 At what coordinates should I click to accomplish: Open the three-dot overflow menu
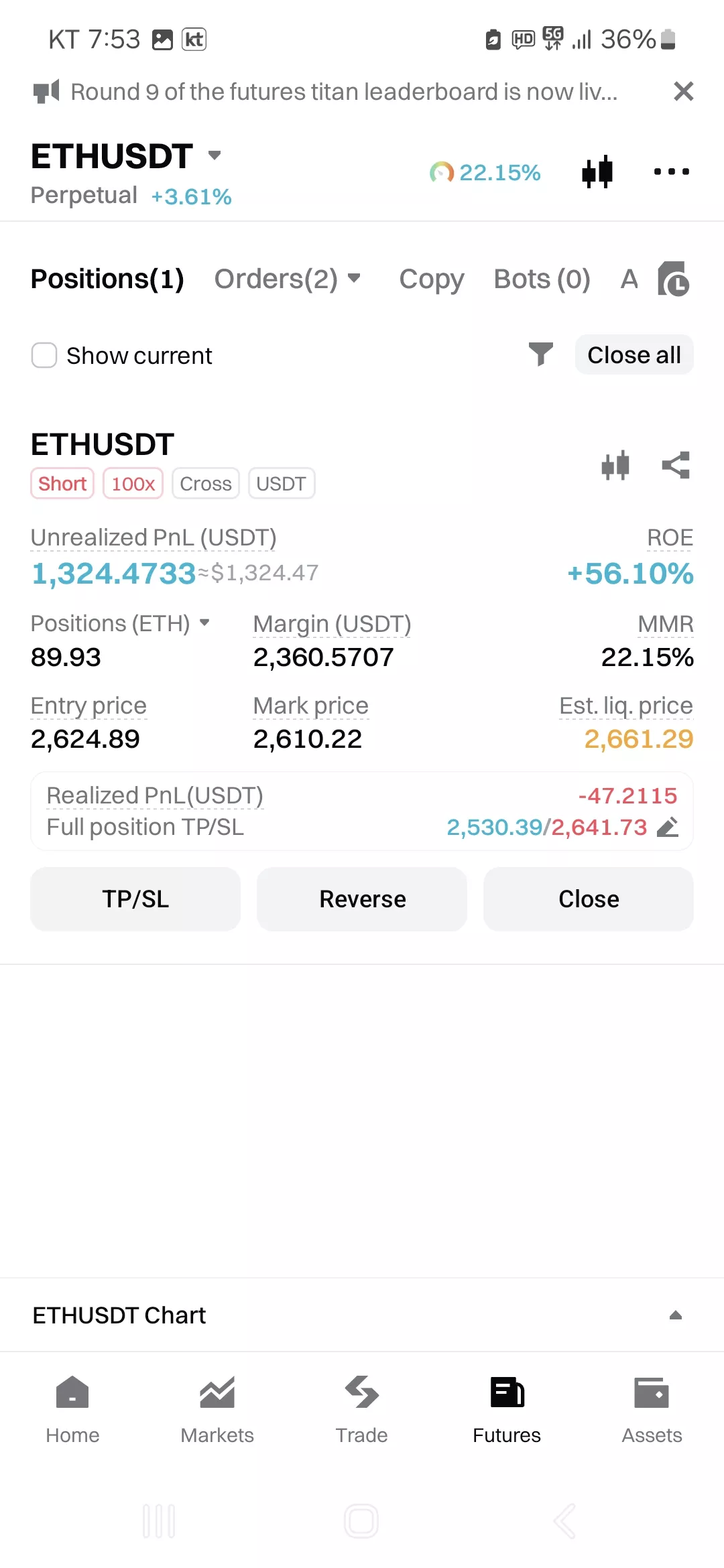coord(671,172)
